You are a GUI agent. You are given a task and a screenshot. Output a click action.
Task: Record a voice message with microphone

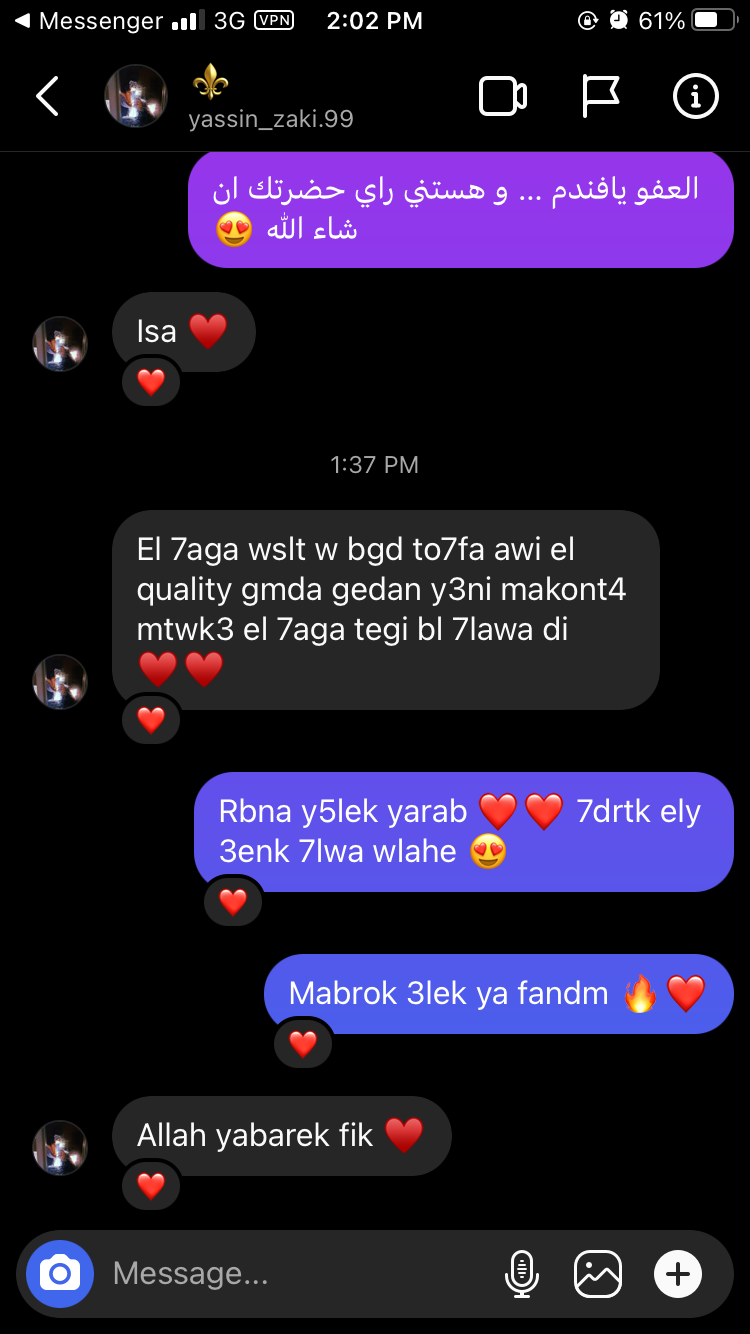pyautogui.click(x=521, y=1274)
